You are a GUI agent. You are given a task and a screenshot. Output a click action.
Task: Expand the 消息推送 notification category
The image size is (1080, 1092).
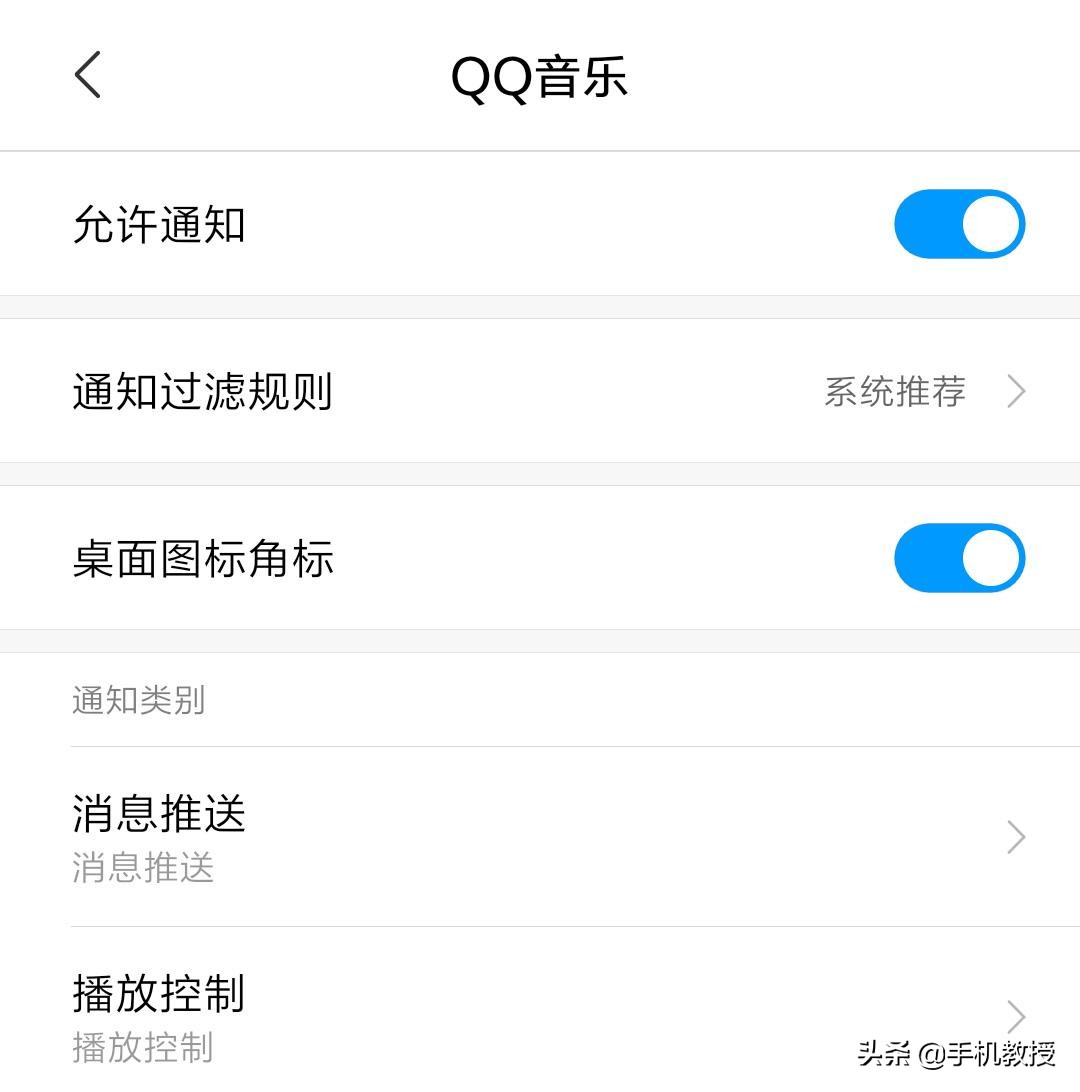coord(500,836)
